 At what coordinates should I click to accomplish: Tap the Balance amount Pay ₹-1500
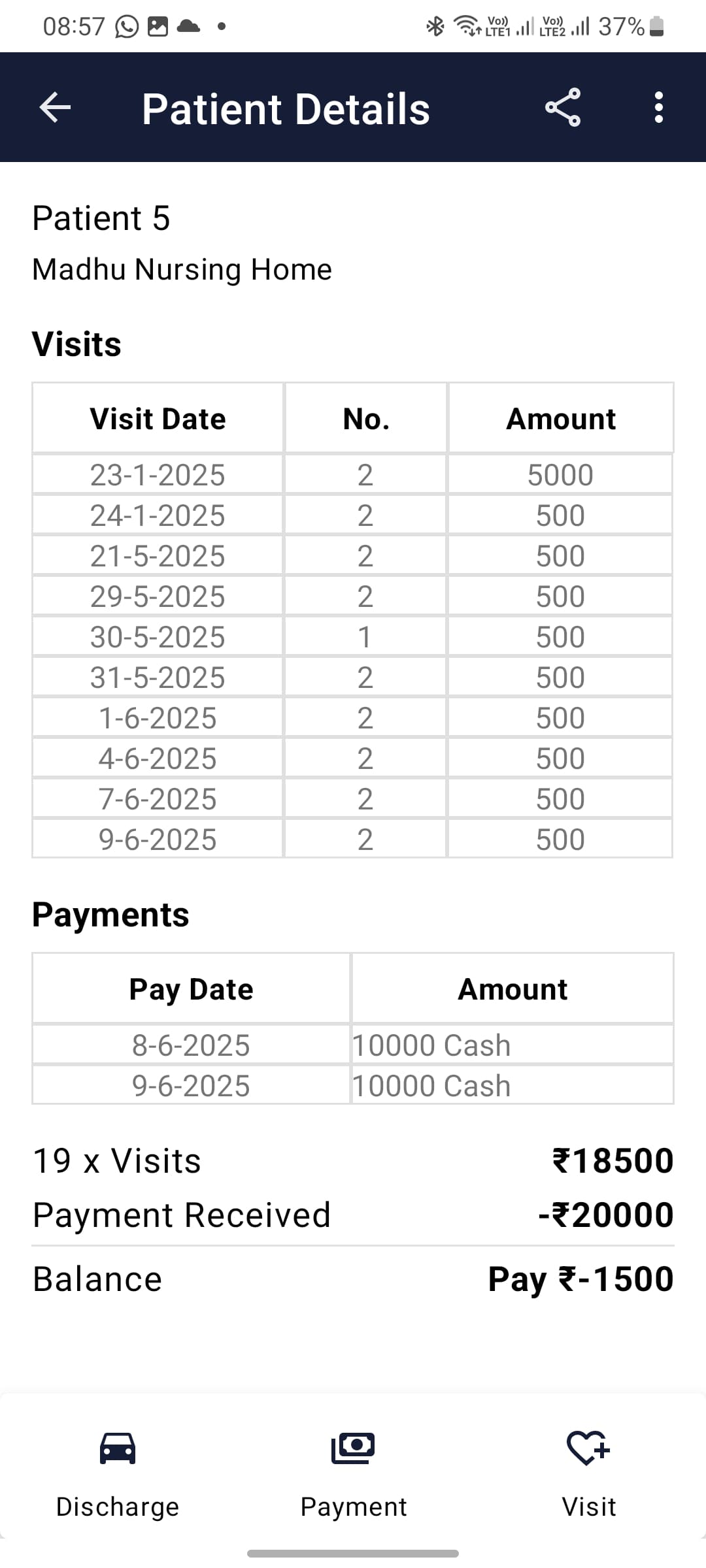point(580,1279)
